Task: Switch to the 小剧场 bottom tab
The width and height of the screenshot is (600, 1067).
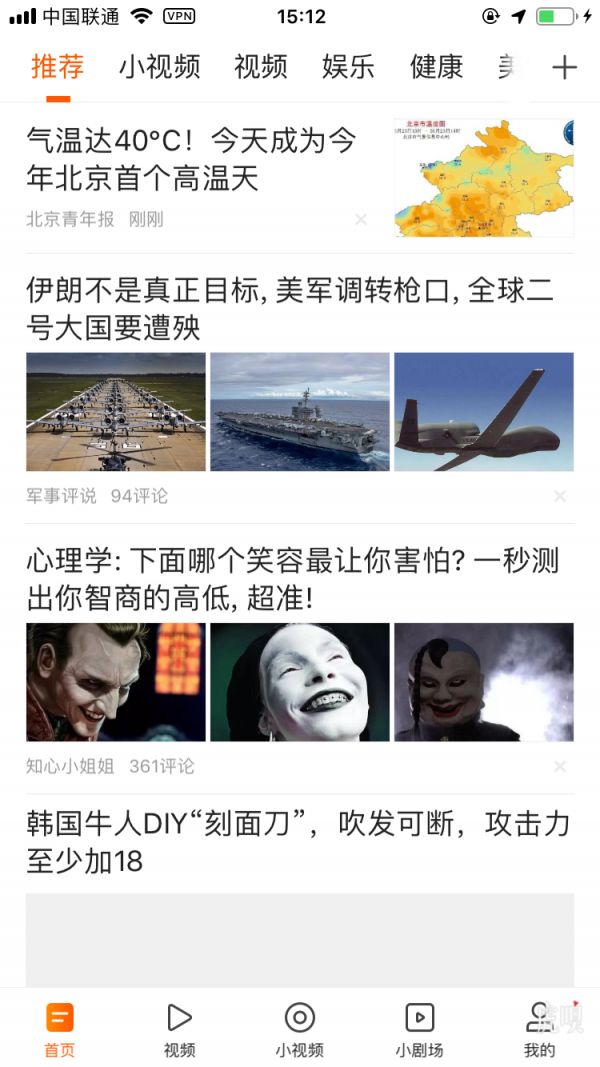Action: tap(420, 1030)
